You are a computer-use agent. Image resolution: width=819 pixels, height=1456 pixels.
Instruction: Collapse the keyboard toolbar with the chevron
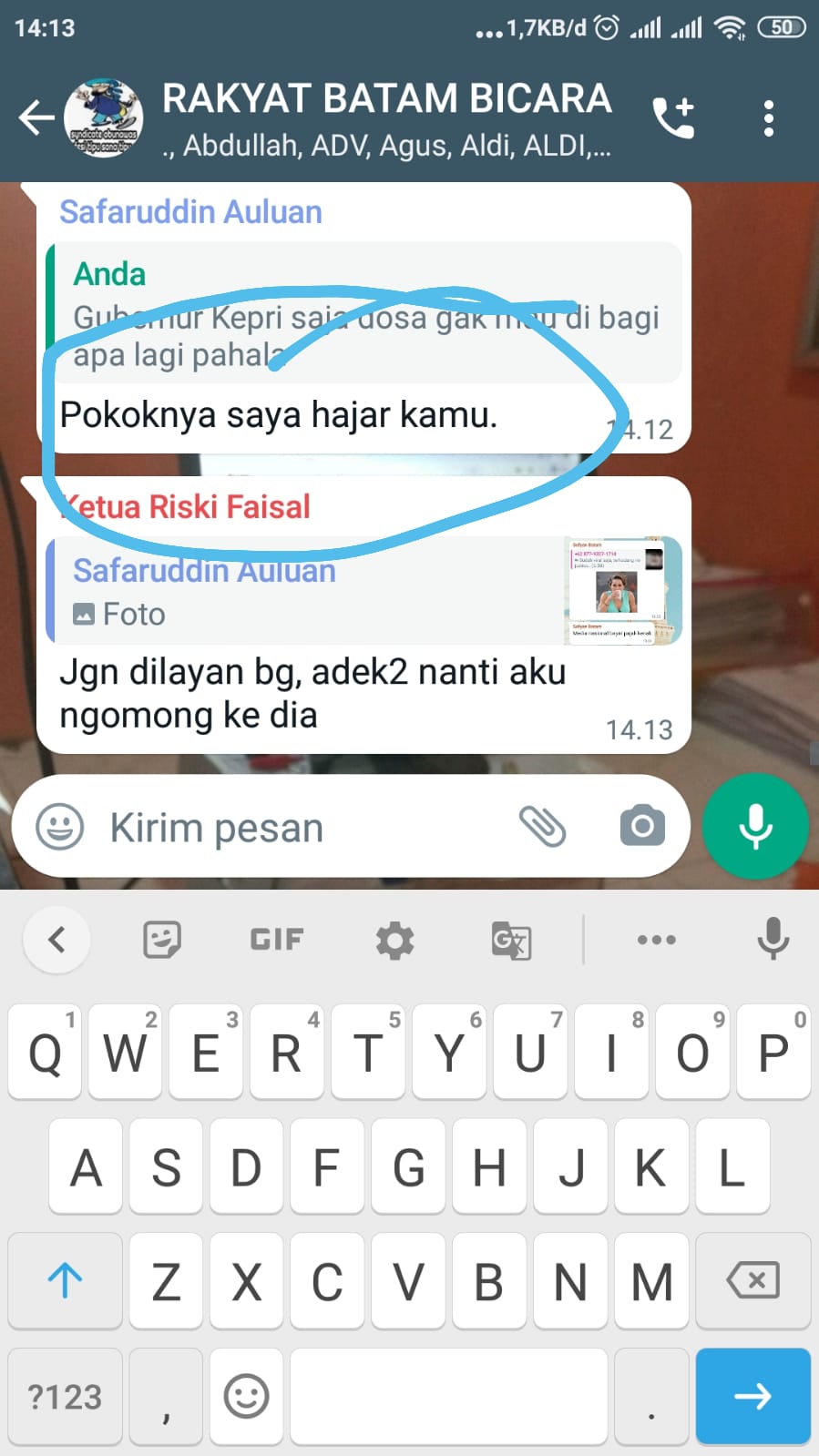pyautogui.click(x=56, y=939)
